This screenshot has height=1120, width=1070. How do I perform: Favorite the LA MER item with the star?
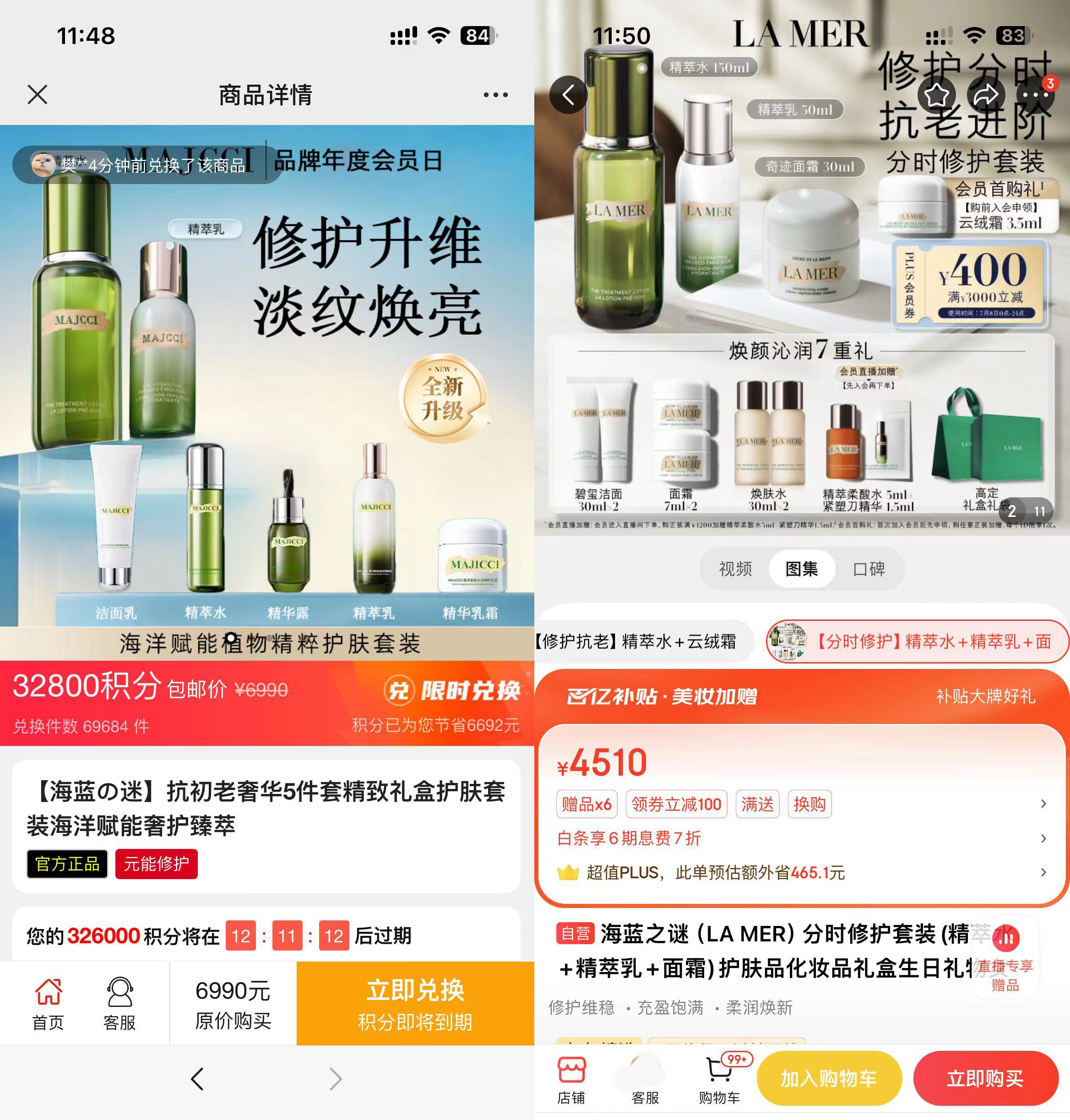click(x=936, y=95)
